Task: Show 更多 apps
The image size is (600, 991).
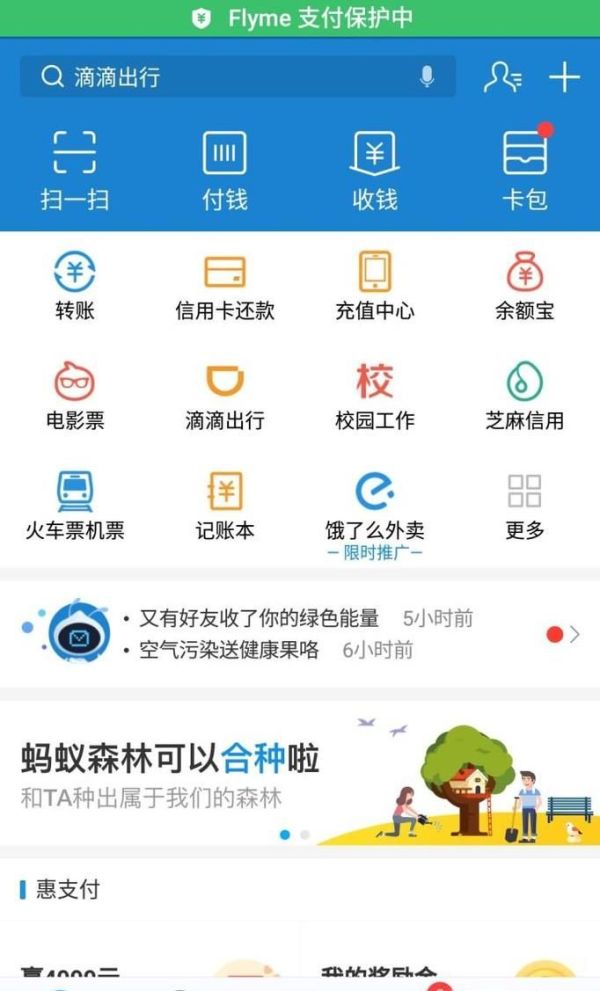Action: [525, 506]
